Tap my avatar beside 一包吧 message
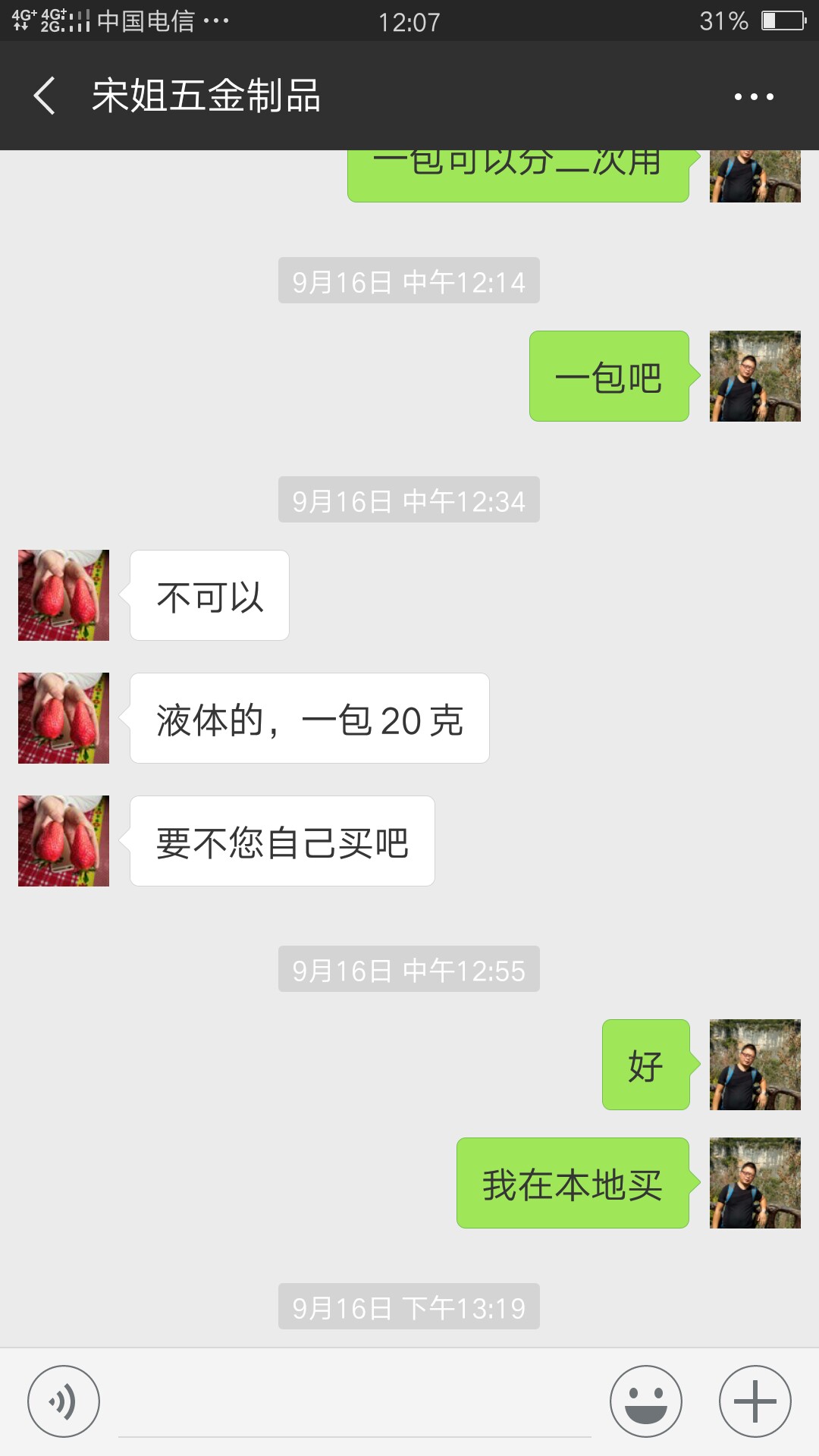 coord(755,376)
